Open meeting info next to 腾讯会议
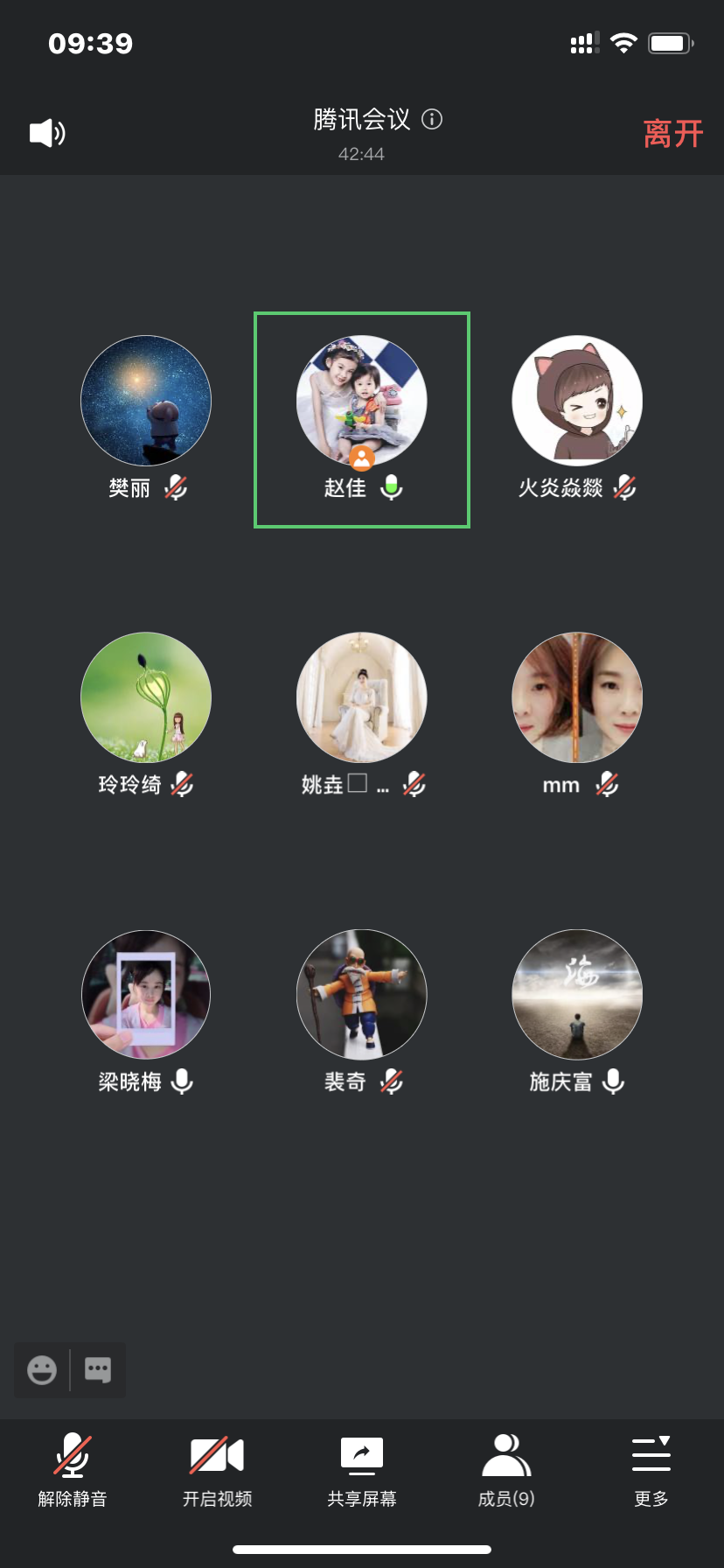 point(432,119)
